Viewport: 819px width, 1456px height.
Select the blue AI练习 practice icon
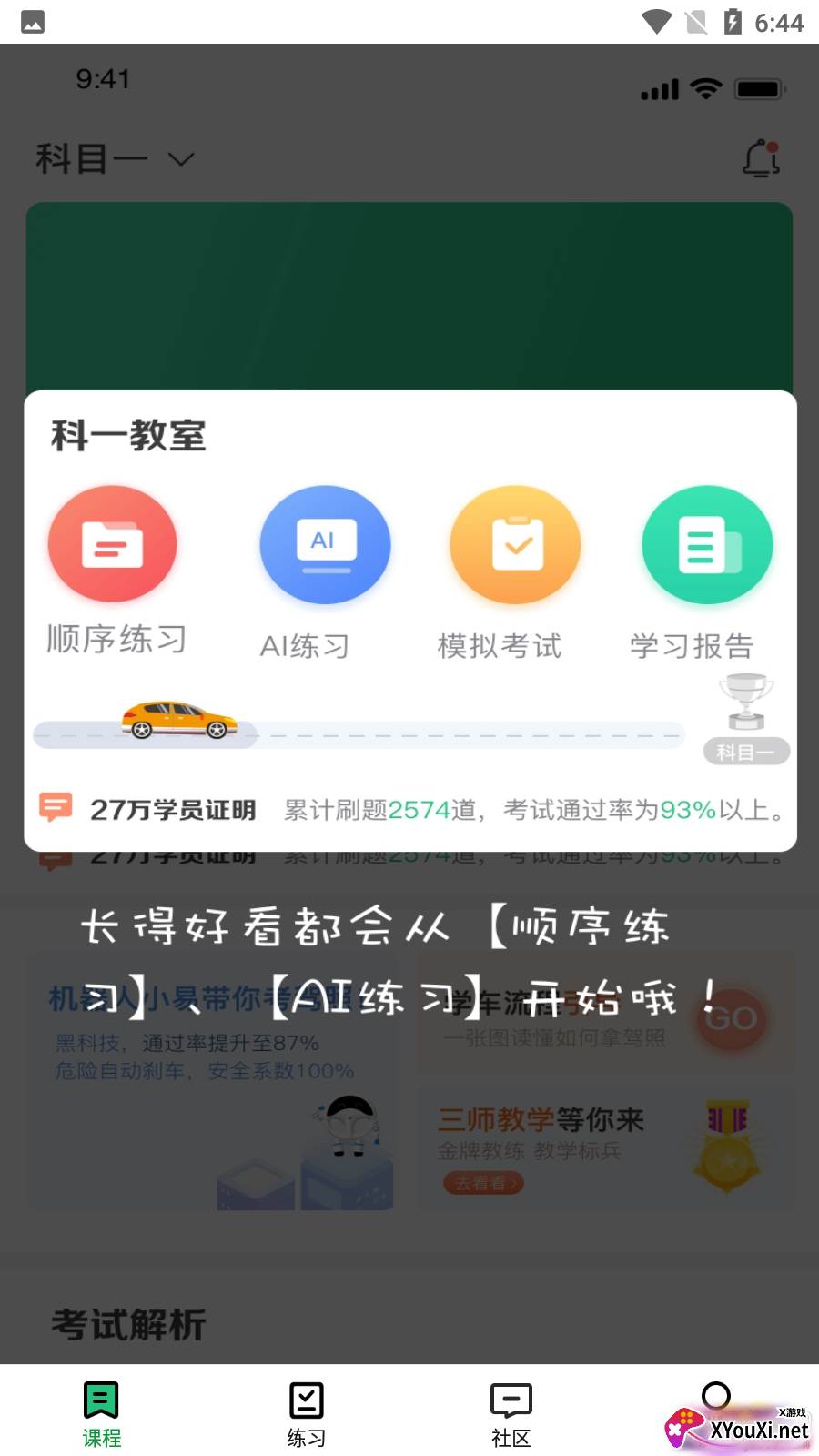pyautogui.click(x=325, y=544)
